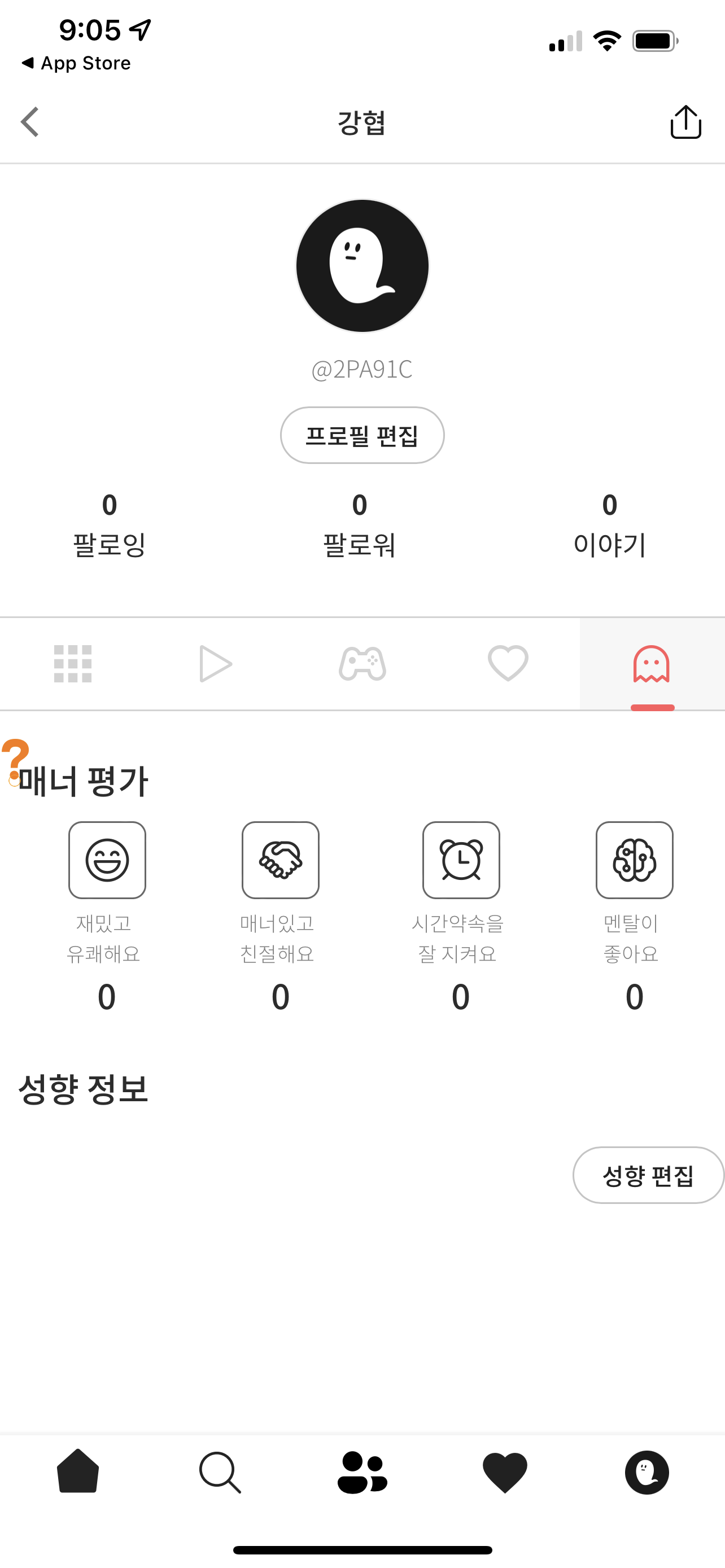
Task: Switch to the heart likes tab
Action: pos(508,663)
